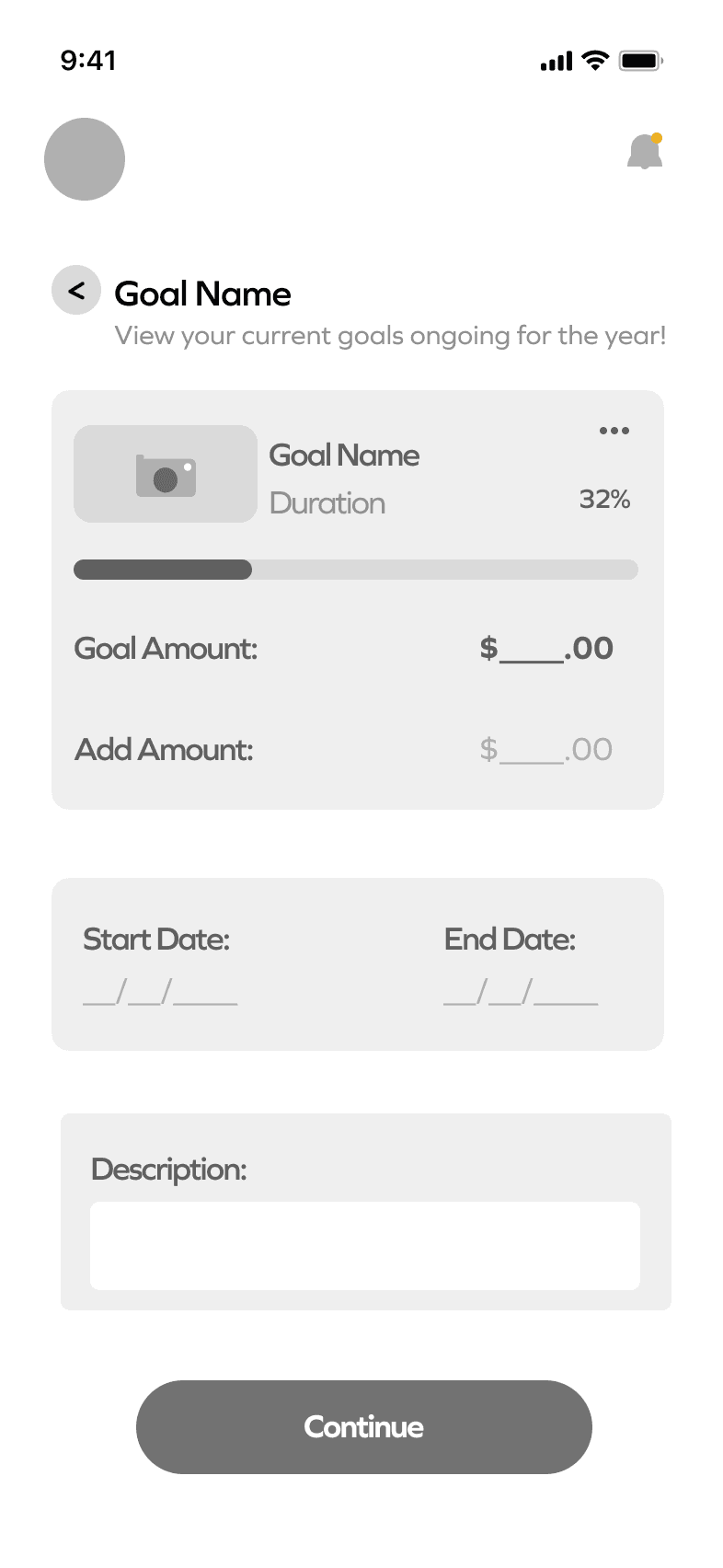
Task: Go back using the arrow button
Action: coord(76,291)
